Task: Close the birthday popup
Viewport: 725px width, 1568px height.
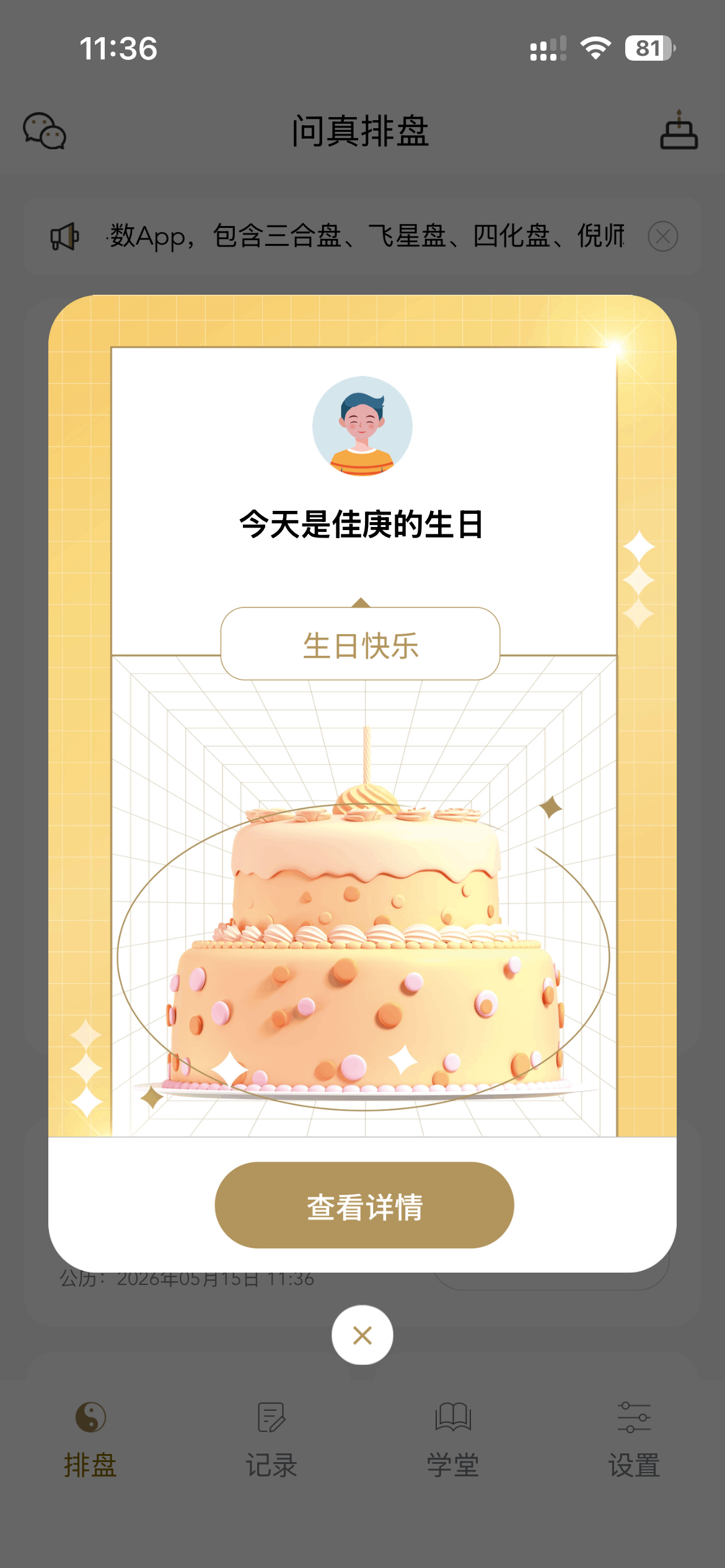Action: click(x=362, y=1335)
